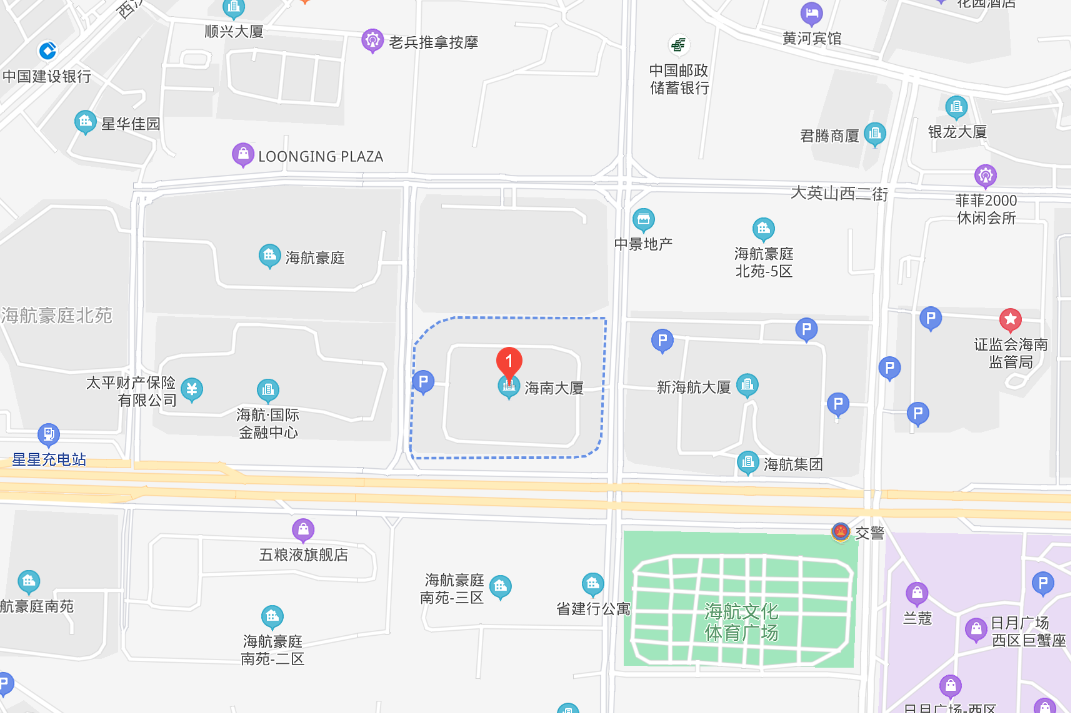Select the 星星充电站 charging station
The image size is (1071, 713).
point(48,435)
